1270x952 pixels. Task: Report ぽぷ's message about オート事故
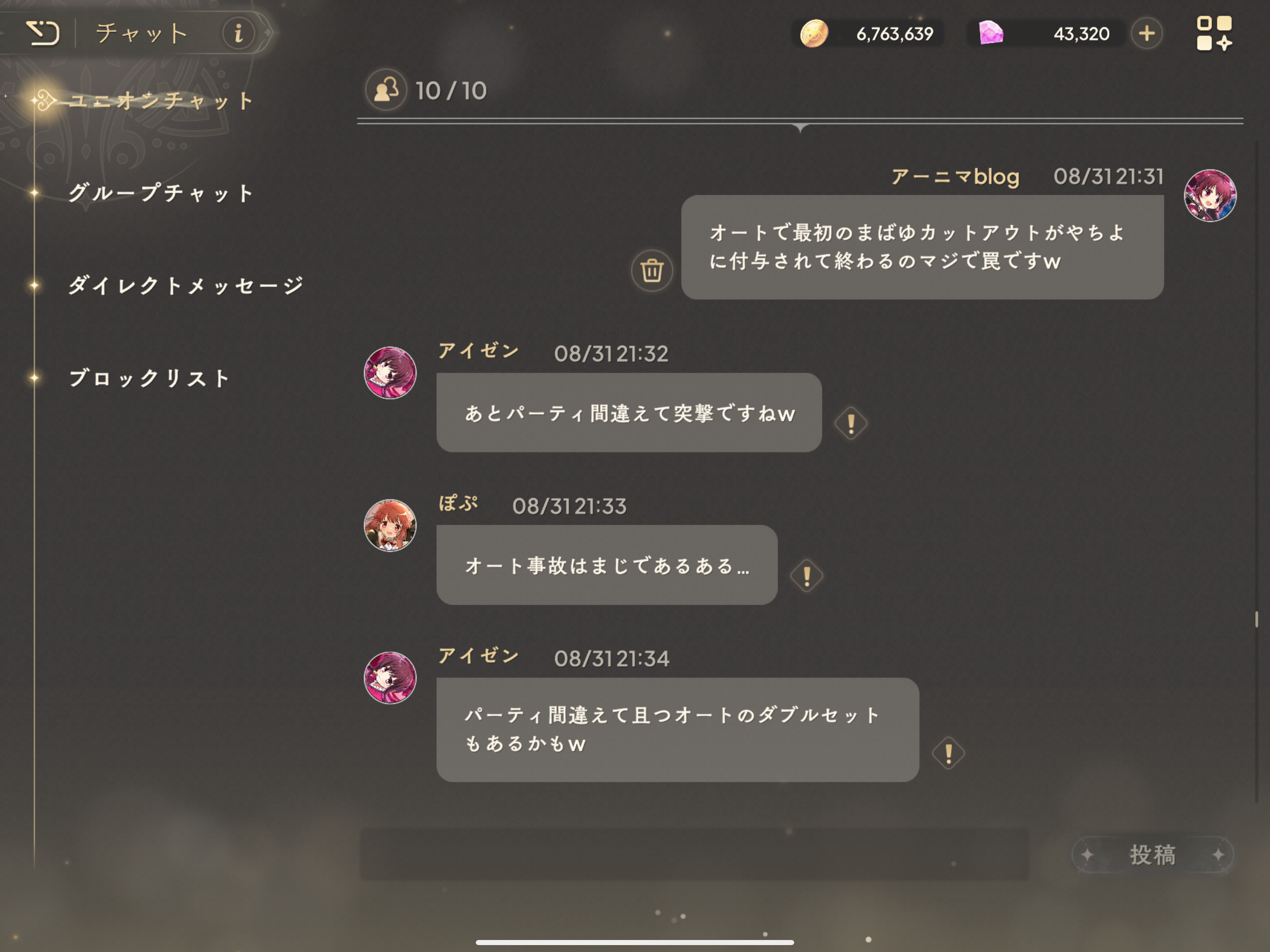[806, 576]
